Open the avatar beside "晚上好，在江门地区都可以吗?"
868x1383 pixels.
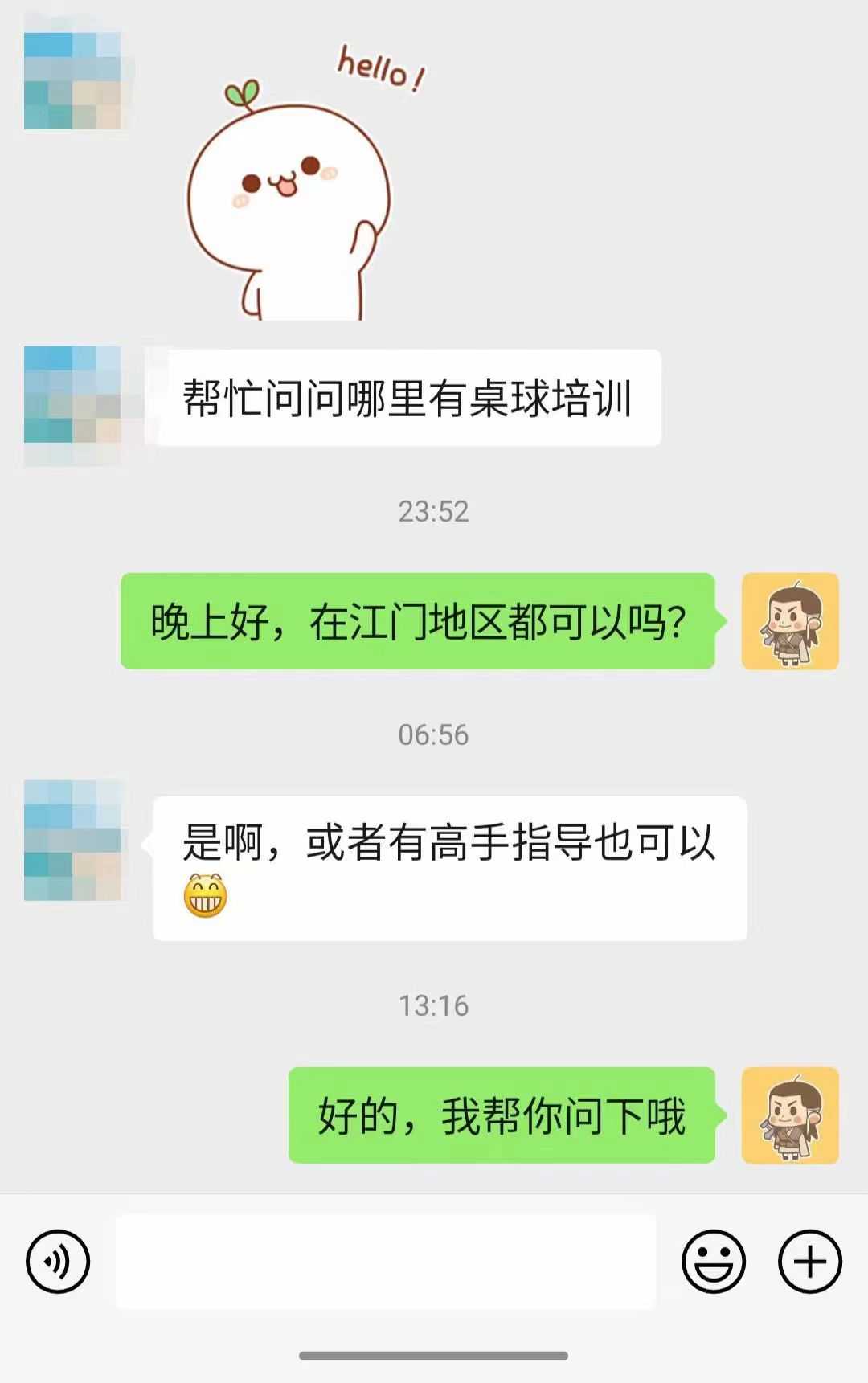[x=789, y=621]
